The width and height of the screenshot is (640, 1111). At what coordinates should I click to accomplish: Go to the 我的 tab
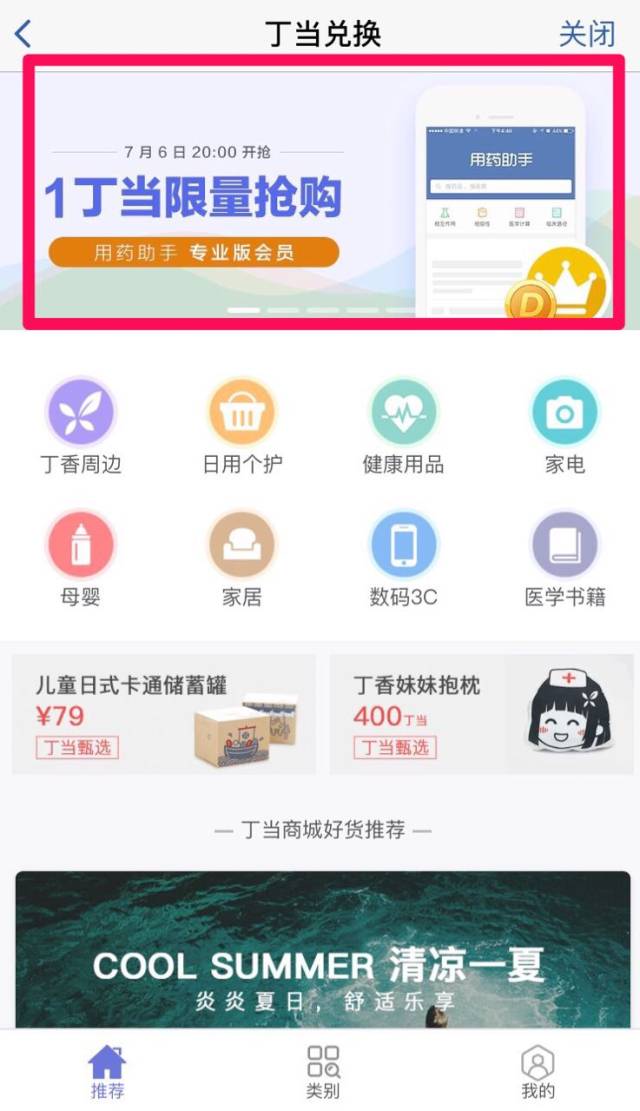[537, 1071]
